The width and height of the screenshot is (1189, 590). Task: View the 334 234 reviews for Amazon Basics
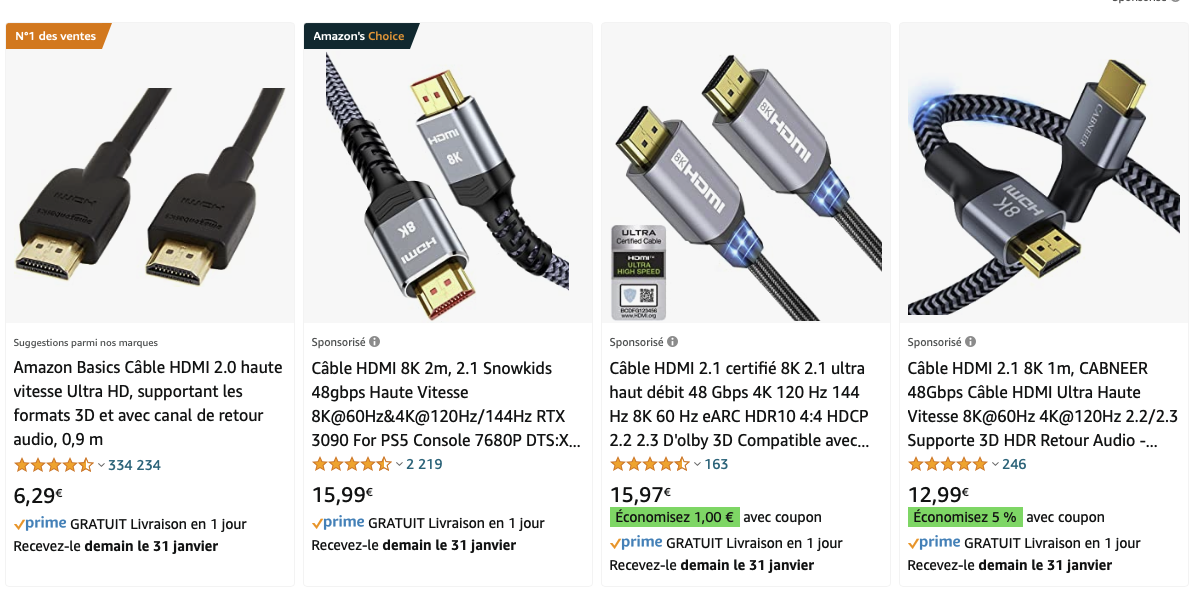click(134, 465)
